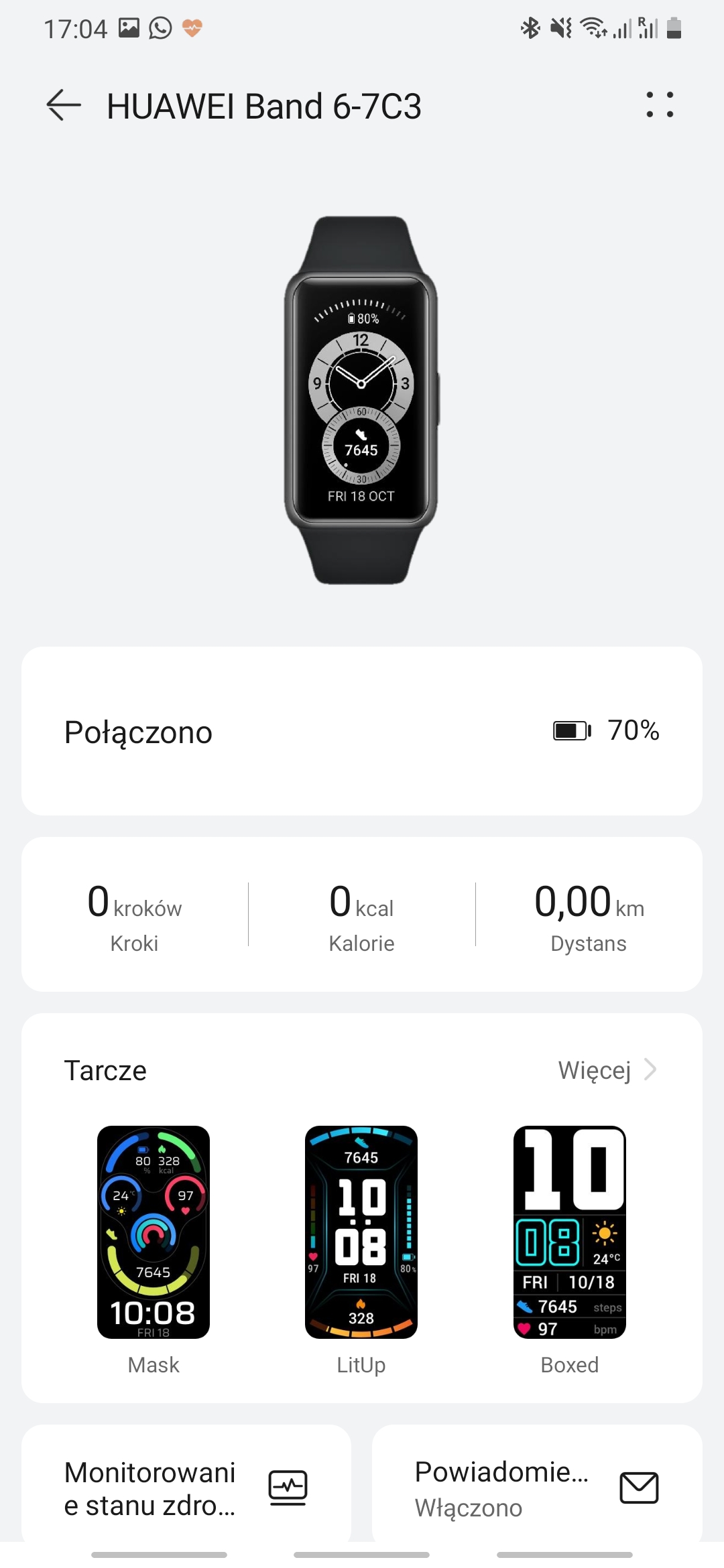Open Powiadomienia notification settings
Screen dimensions: 724x1568
537,1488
